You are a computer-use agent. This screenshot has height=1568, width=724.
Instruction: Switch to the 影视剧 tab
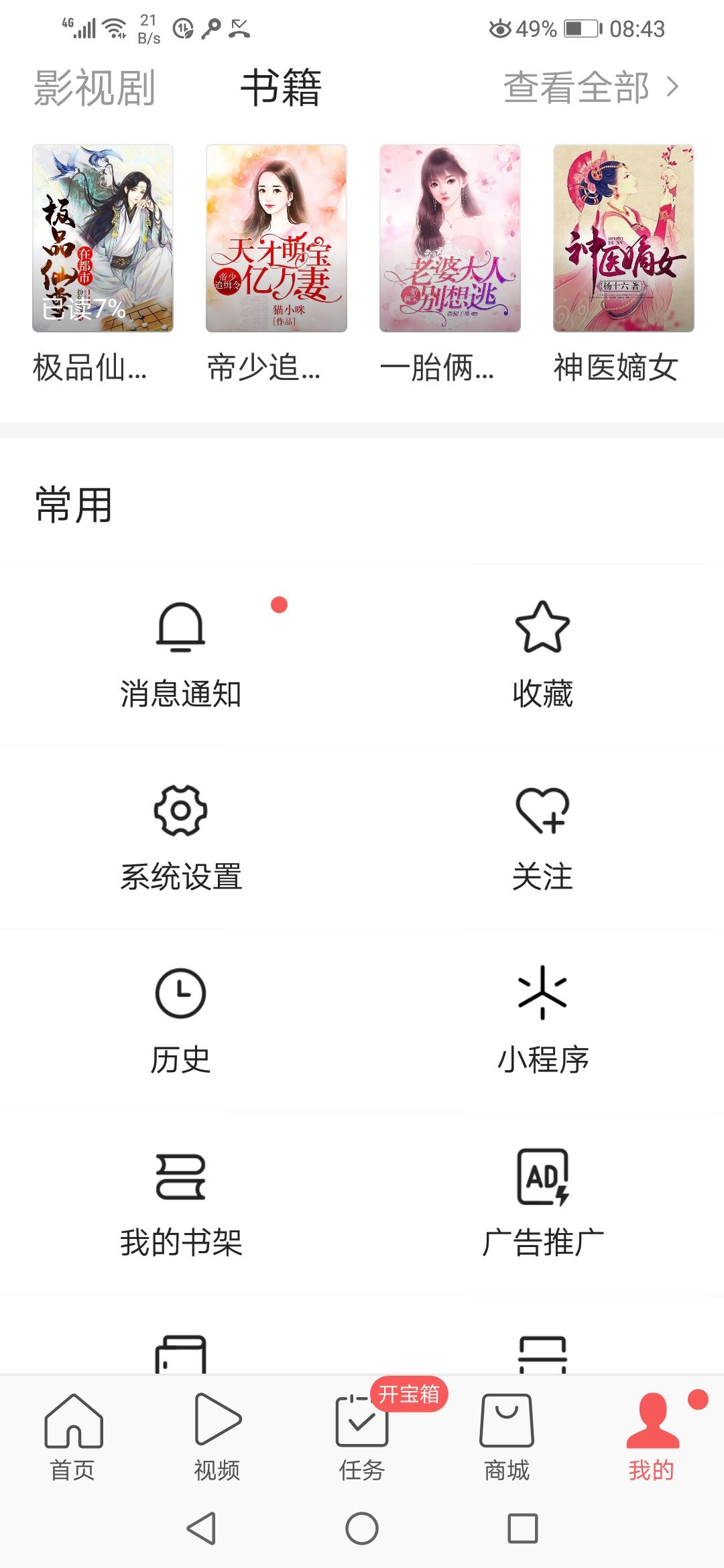(94, 90)
